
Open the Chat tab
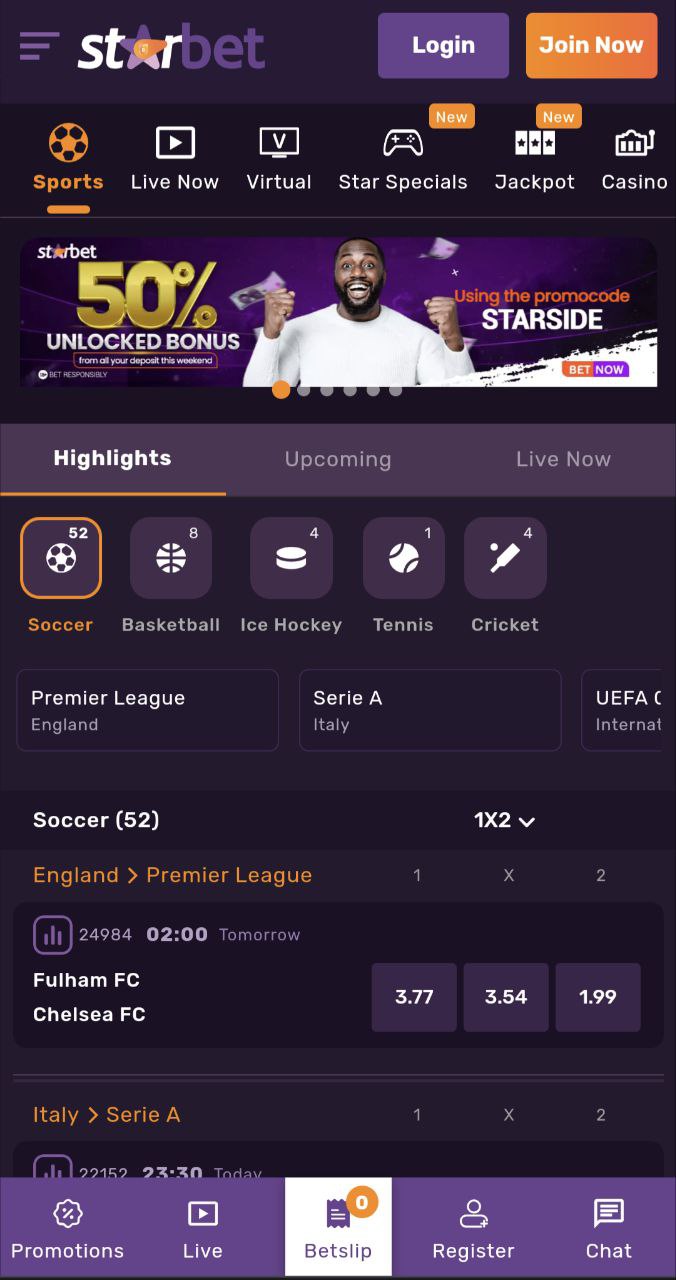[x=608, y=1228]
